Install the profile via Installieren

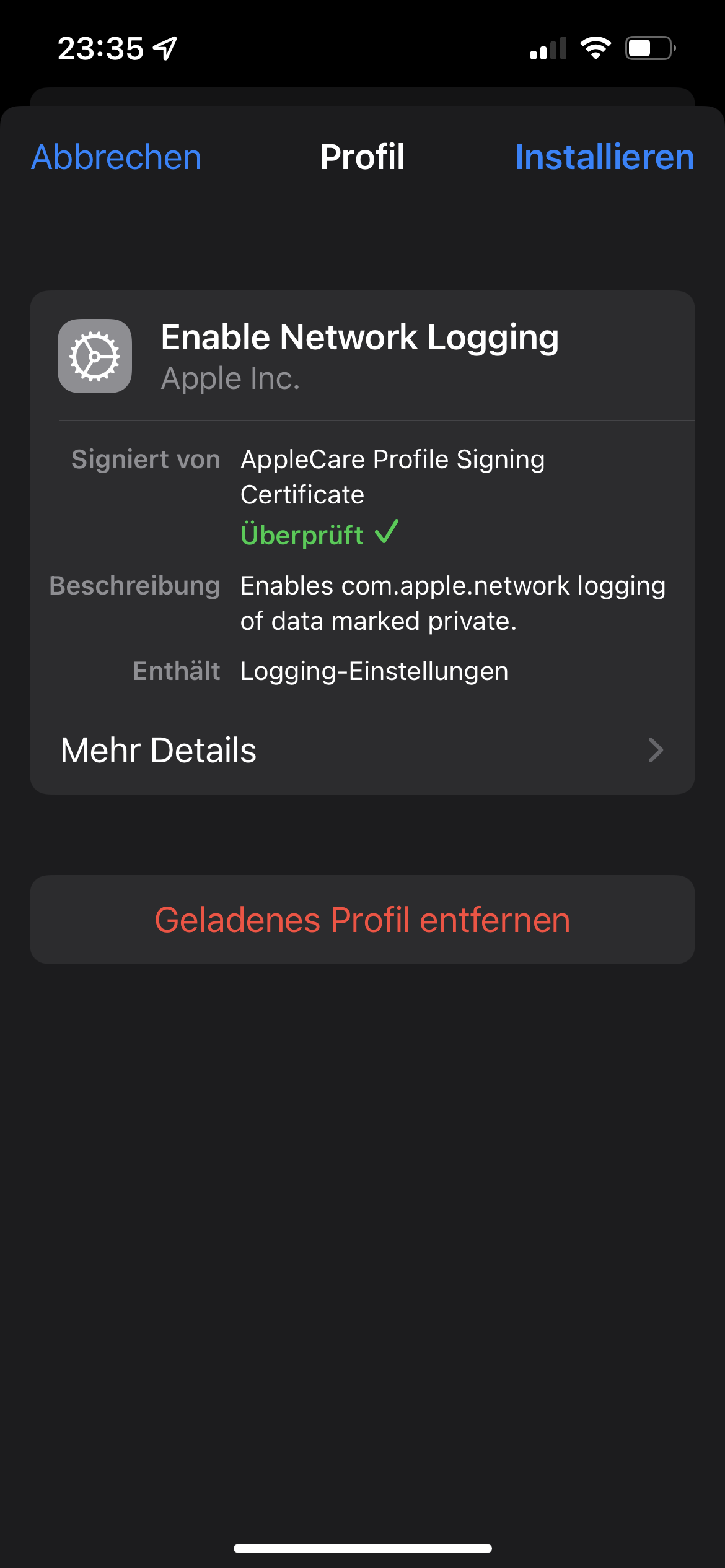click(604, 157)
